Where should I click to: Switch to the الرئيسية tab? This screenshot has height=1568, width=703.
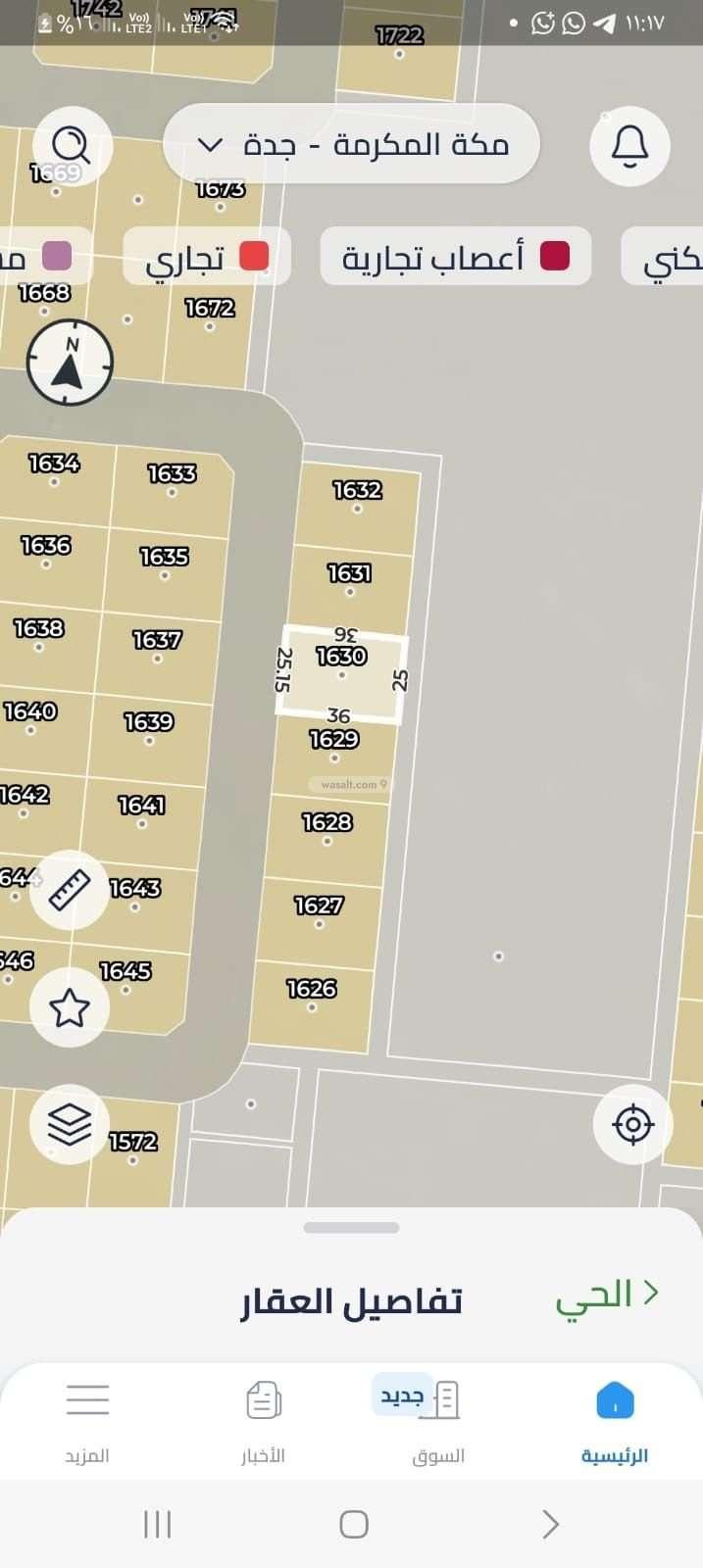click(615, 1421)
